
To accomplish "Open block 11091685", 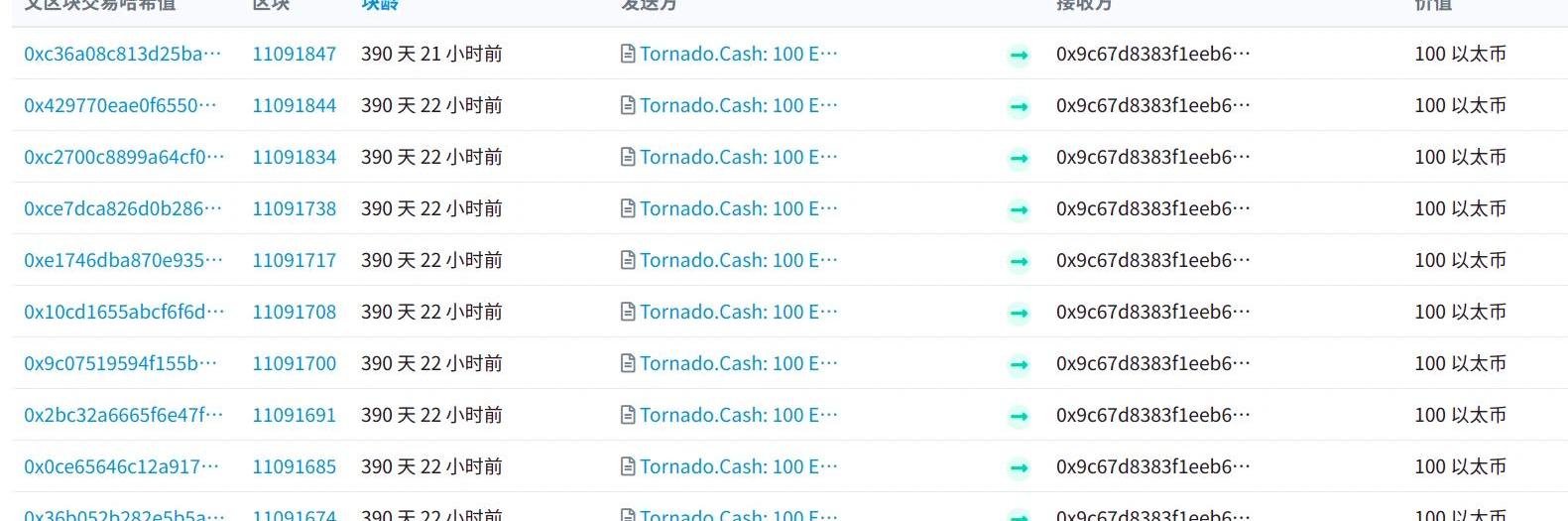I will tap(294, 466).
